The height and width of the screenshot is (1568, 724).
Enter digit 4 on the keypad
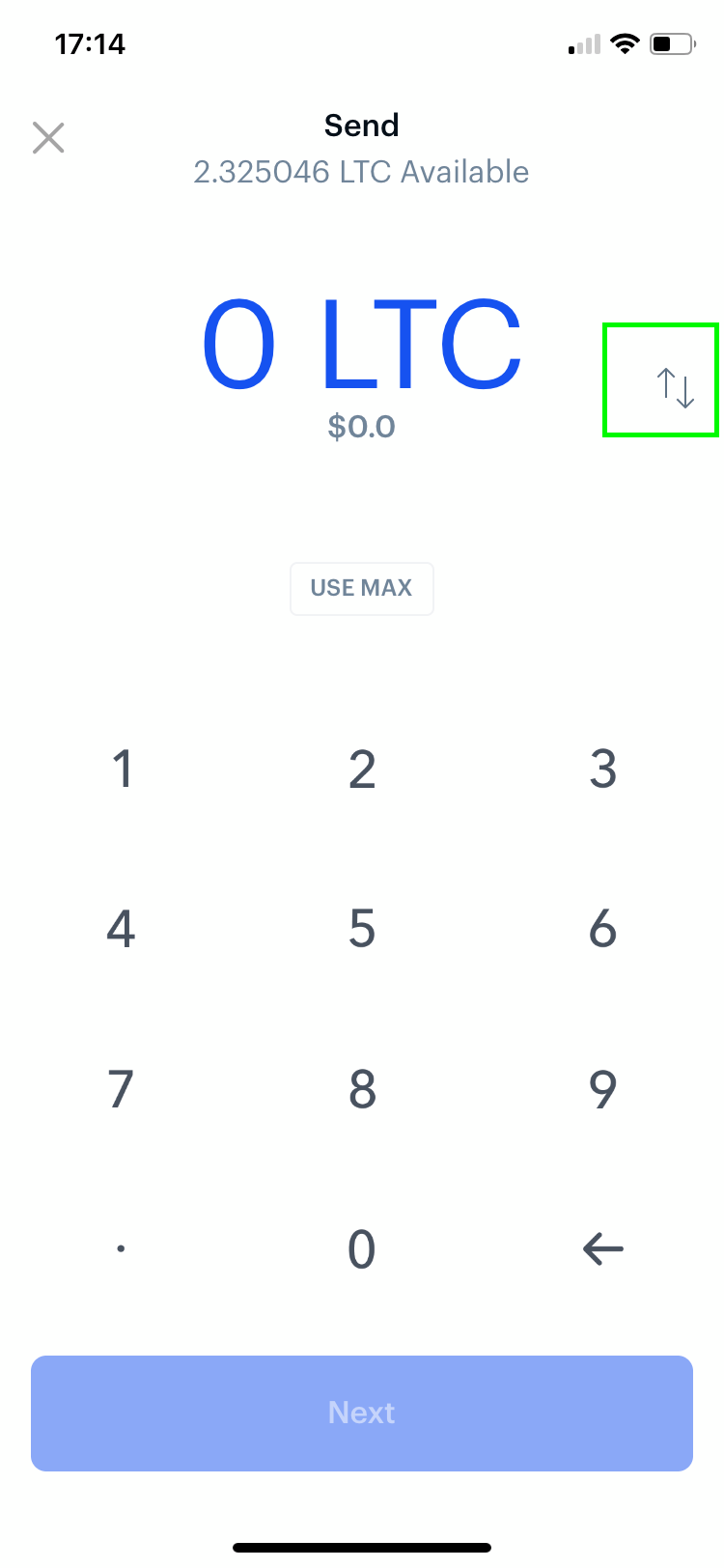click(x=121, y=929)
